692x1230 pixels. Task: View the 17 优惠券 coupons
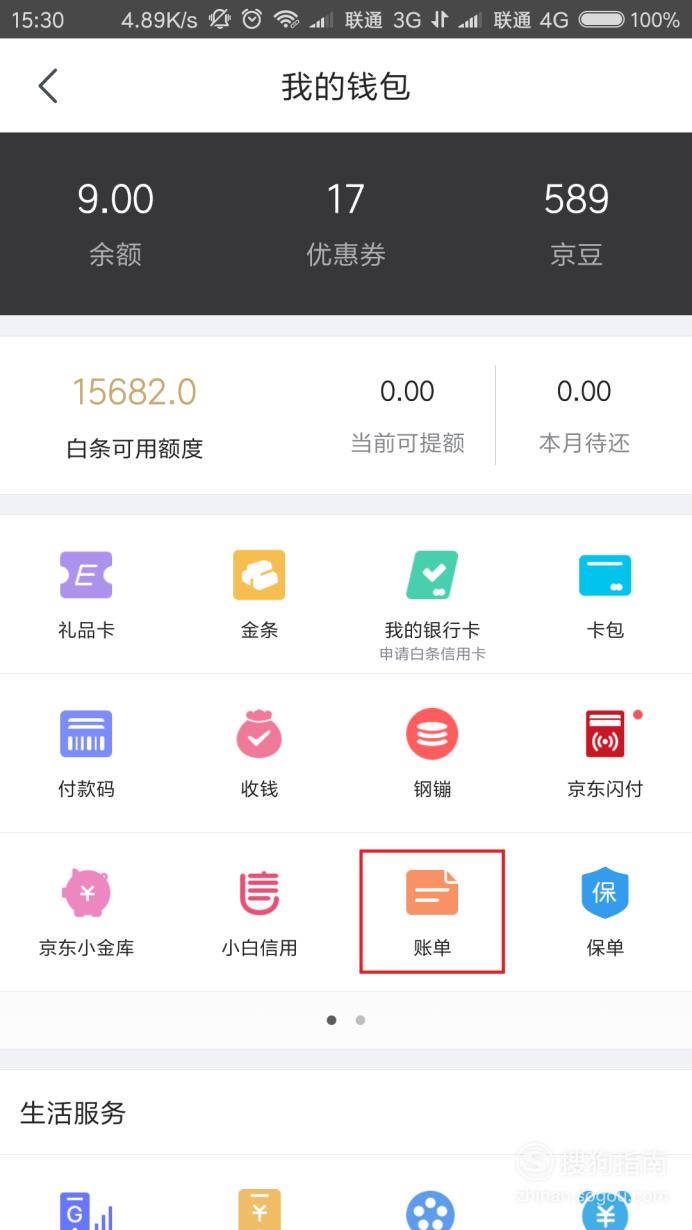pos(346,224)
